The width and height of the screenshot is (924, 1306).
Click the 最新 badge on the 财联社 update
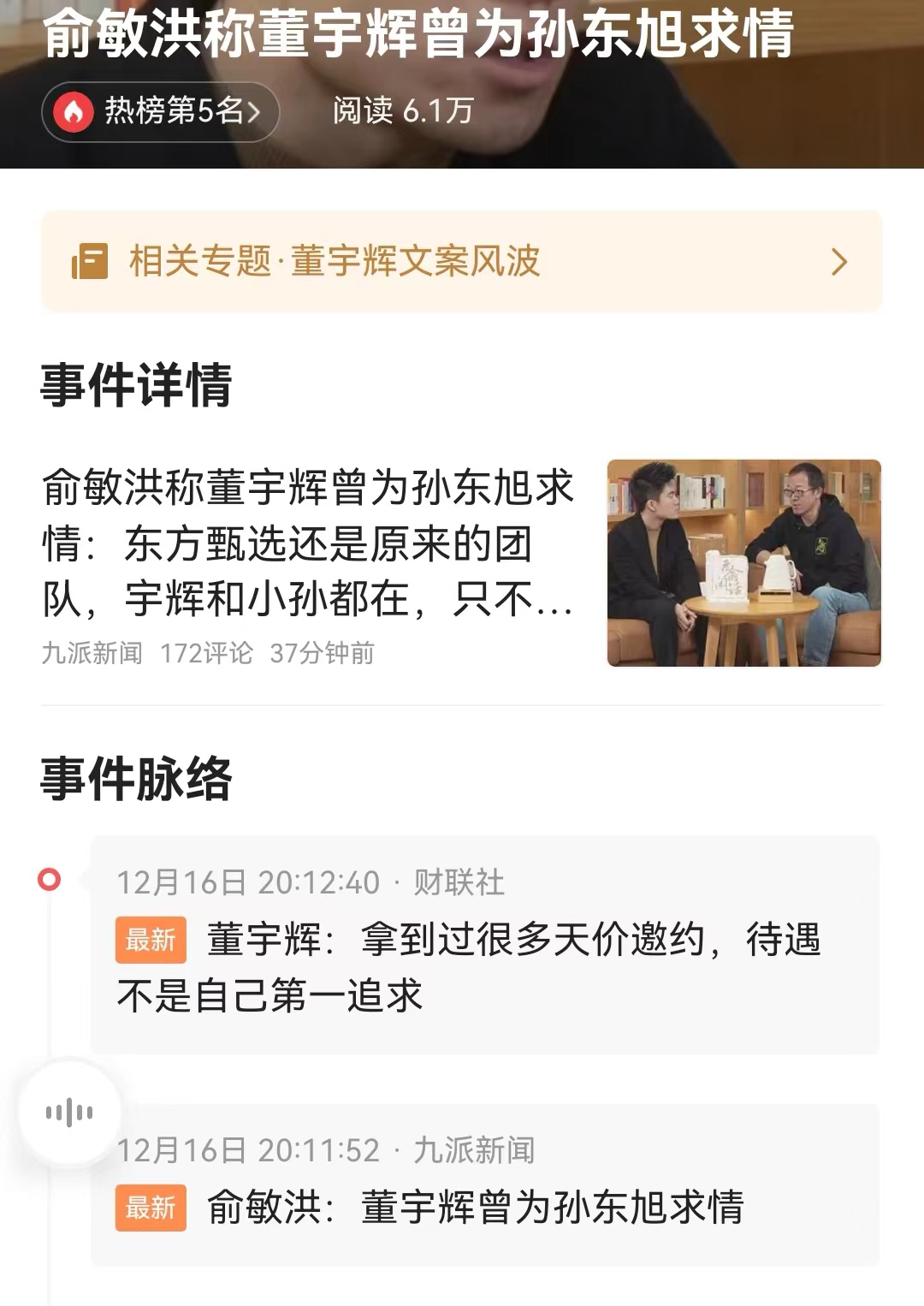(x=152, y=941)
